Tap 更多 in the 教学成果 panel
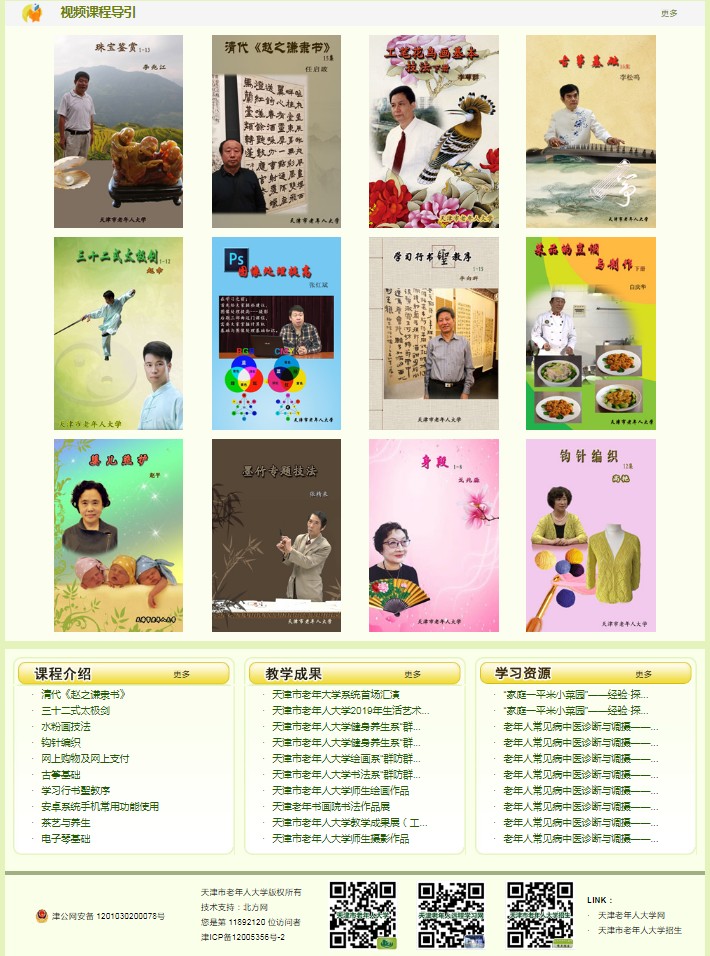Screen dimensions: 710x956 click(x=412, y=674)
